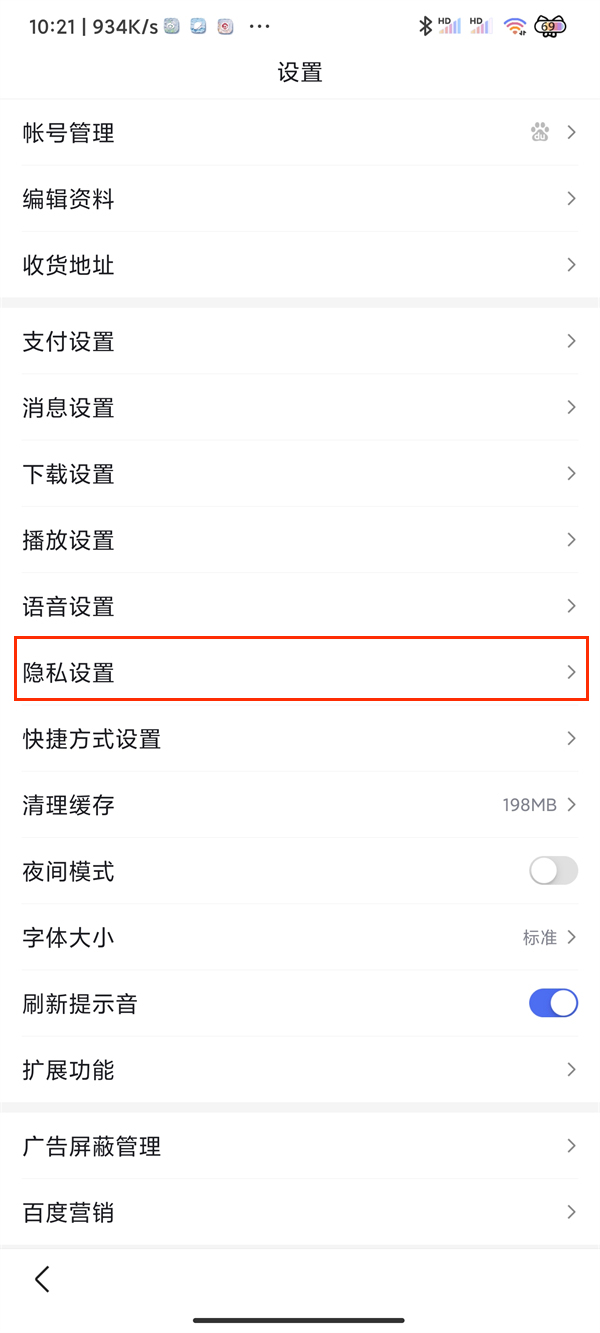
Task: Open 支付设置 payment settings
Action: [x=300, y=342]
